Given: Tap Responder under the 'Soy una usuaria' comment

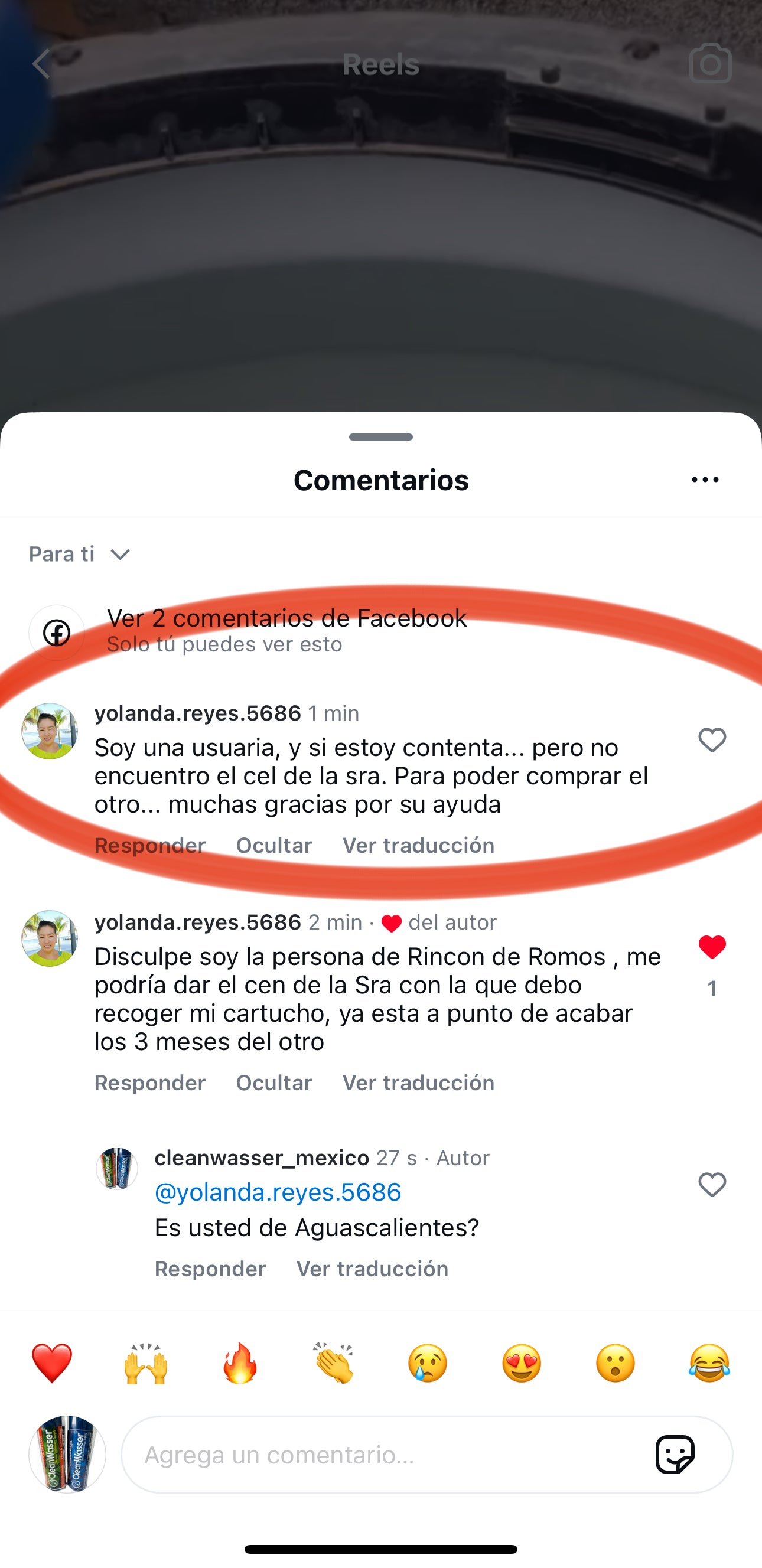Looking at the screenshot, I should pos(149,846).
